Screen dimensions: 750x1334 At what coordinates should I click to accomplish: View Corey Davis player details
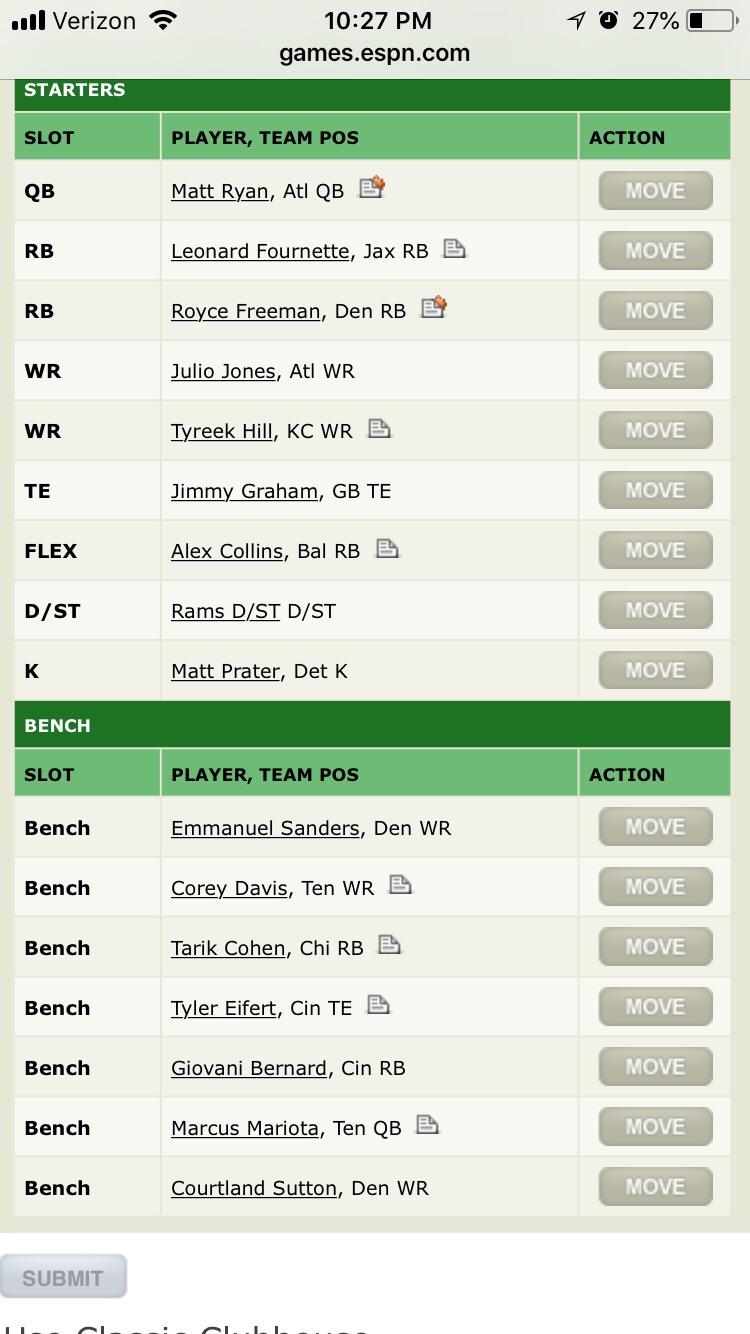(229, 888)
